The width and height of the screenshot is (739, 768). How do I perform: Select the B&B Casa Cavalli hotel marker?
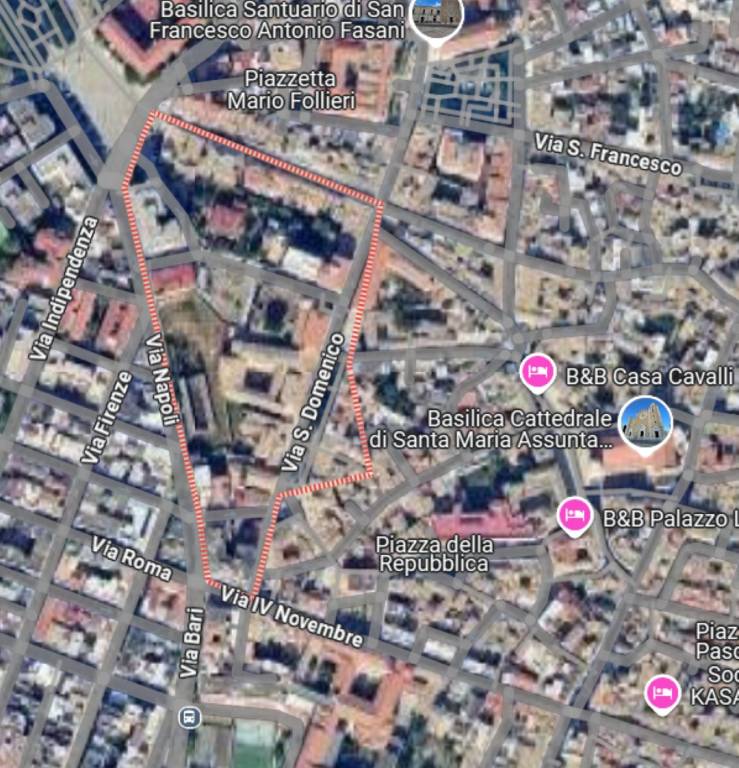(x=538, y=374)
